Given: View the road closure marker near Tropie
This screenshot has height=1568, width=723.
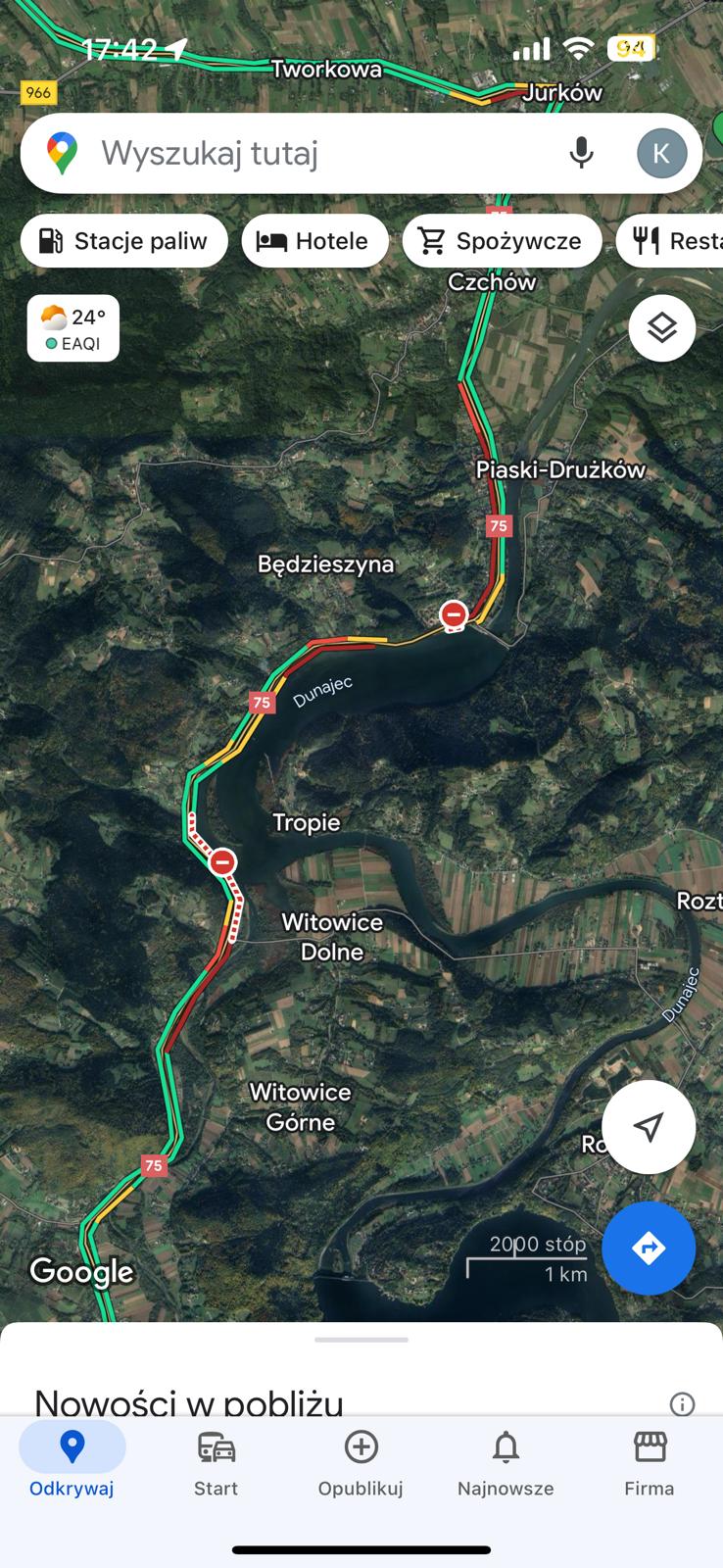Looking at the screenshot, I should [x=222, y=862].
